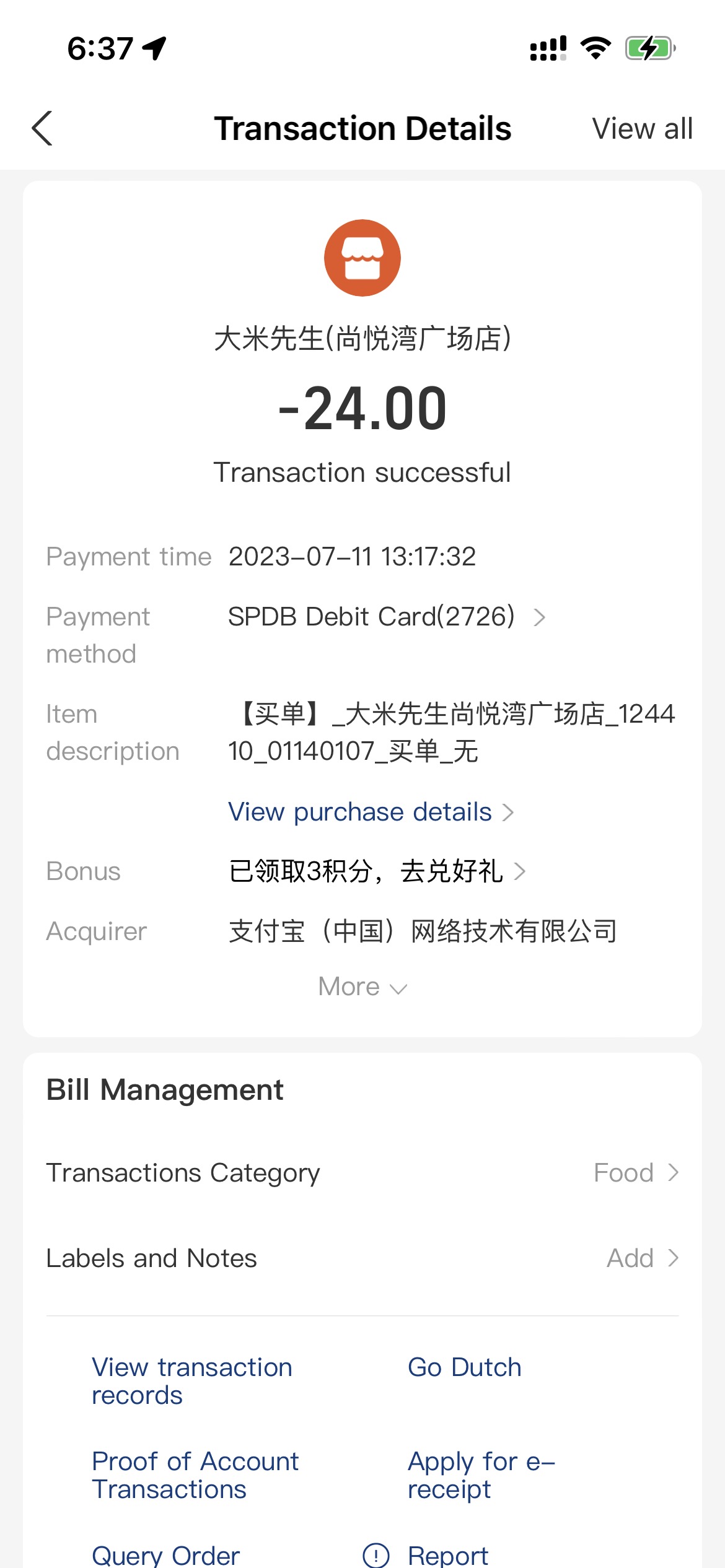
Task: Select Go Dutch to split bill
Action: point(465,1367)
